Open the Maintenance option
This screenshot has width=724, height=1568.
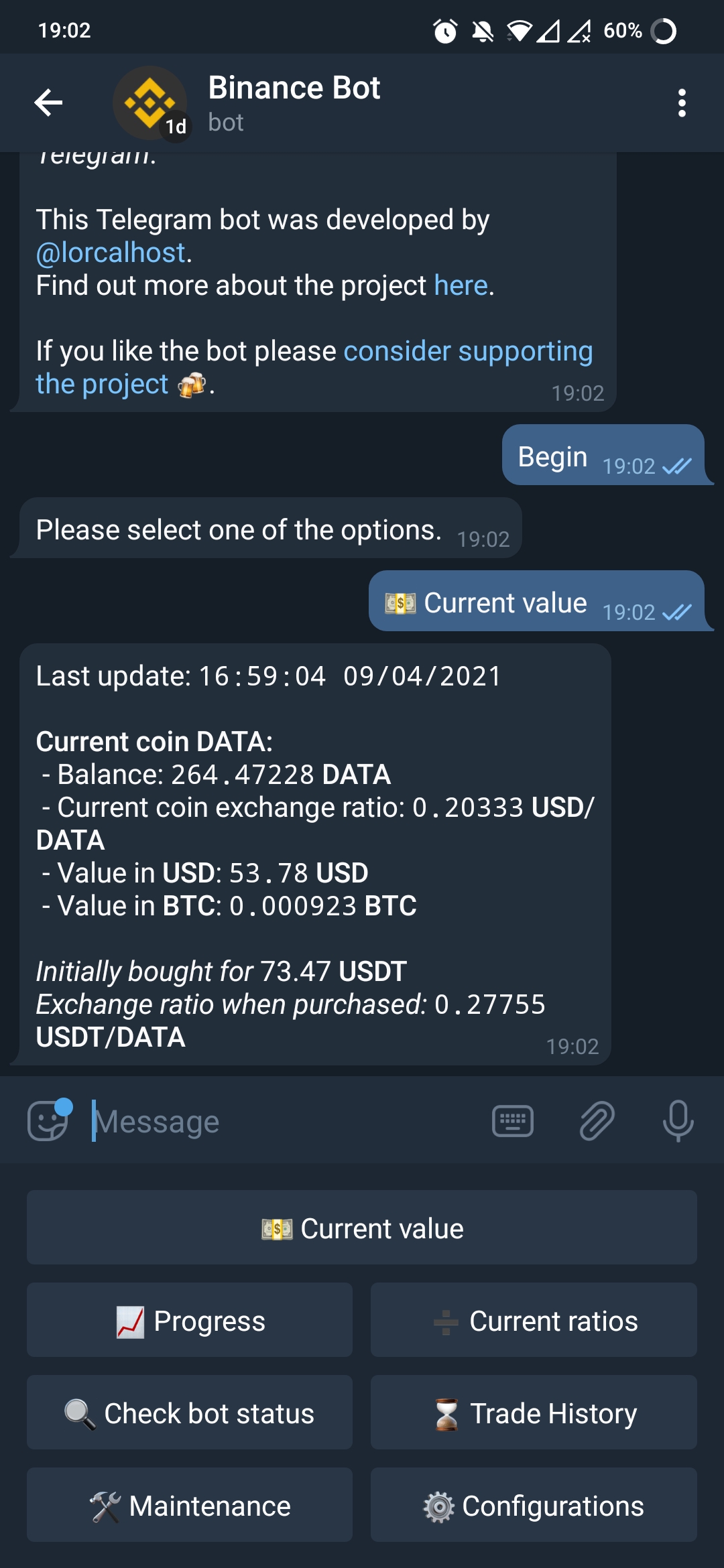click(190, 1505)
